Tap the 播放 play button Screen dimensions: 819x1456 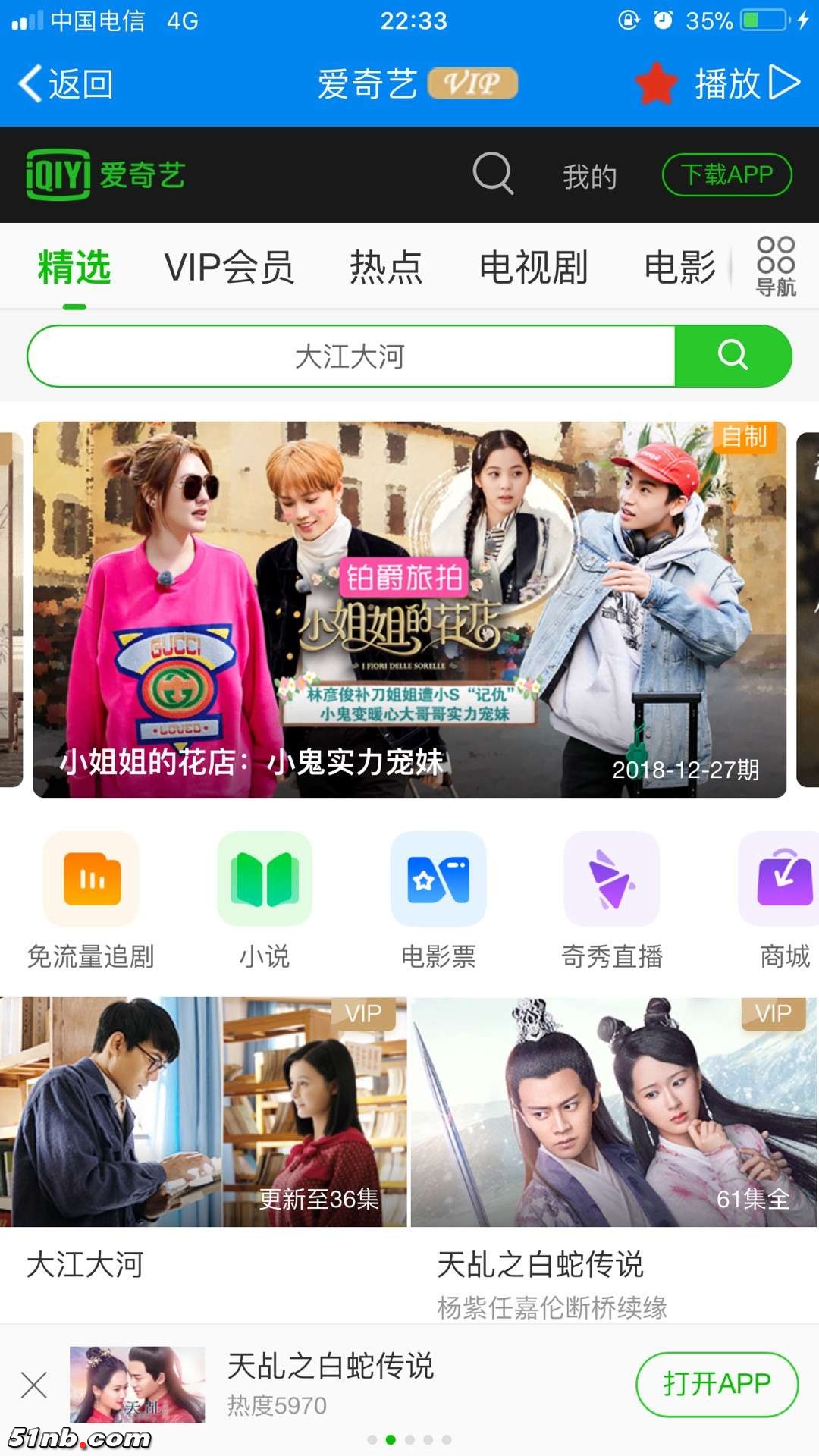pos(747,83)
